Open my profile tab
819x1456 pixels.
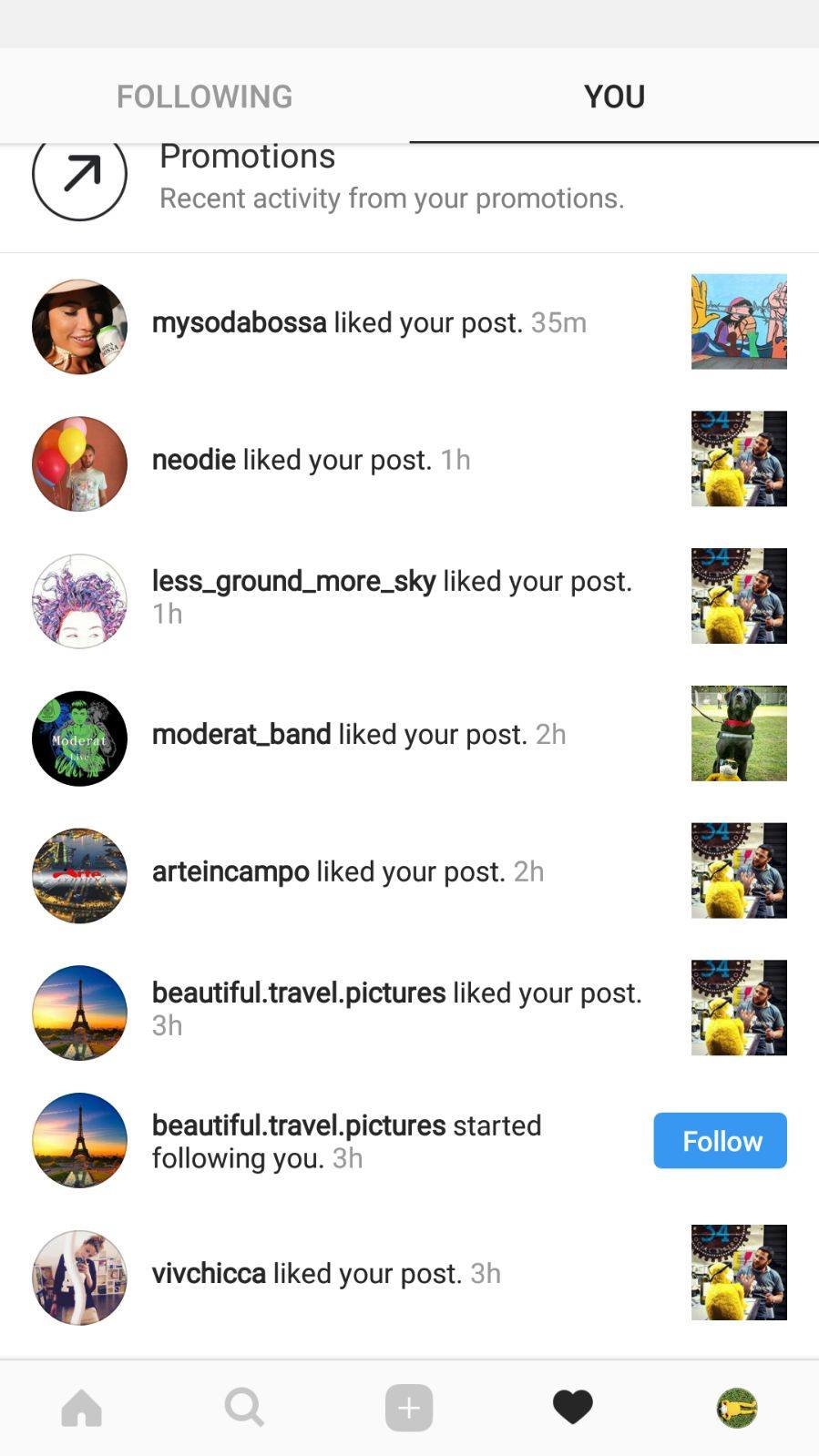[x=736, y=1408]
